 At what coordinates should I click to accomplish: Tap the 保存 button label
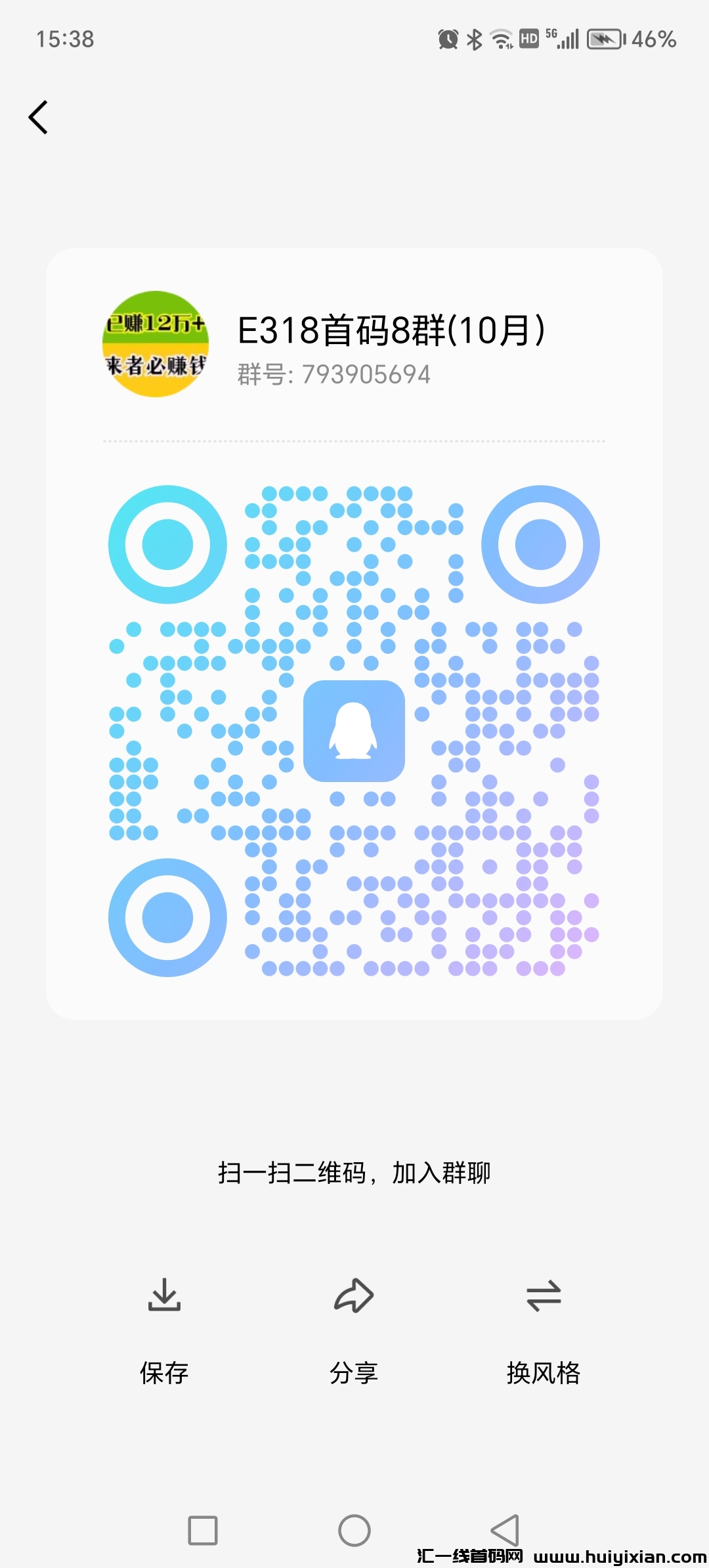[164, 1372]
